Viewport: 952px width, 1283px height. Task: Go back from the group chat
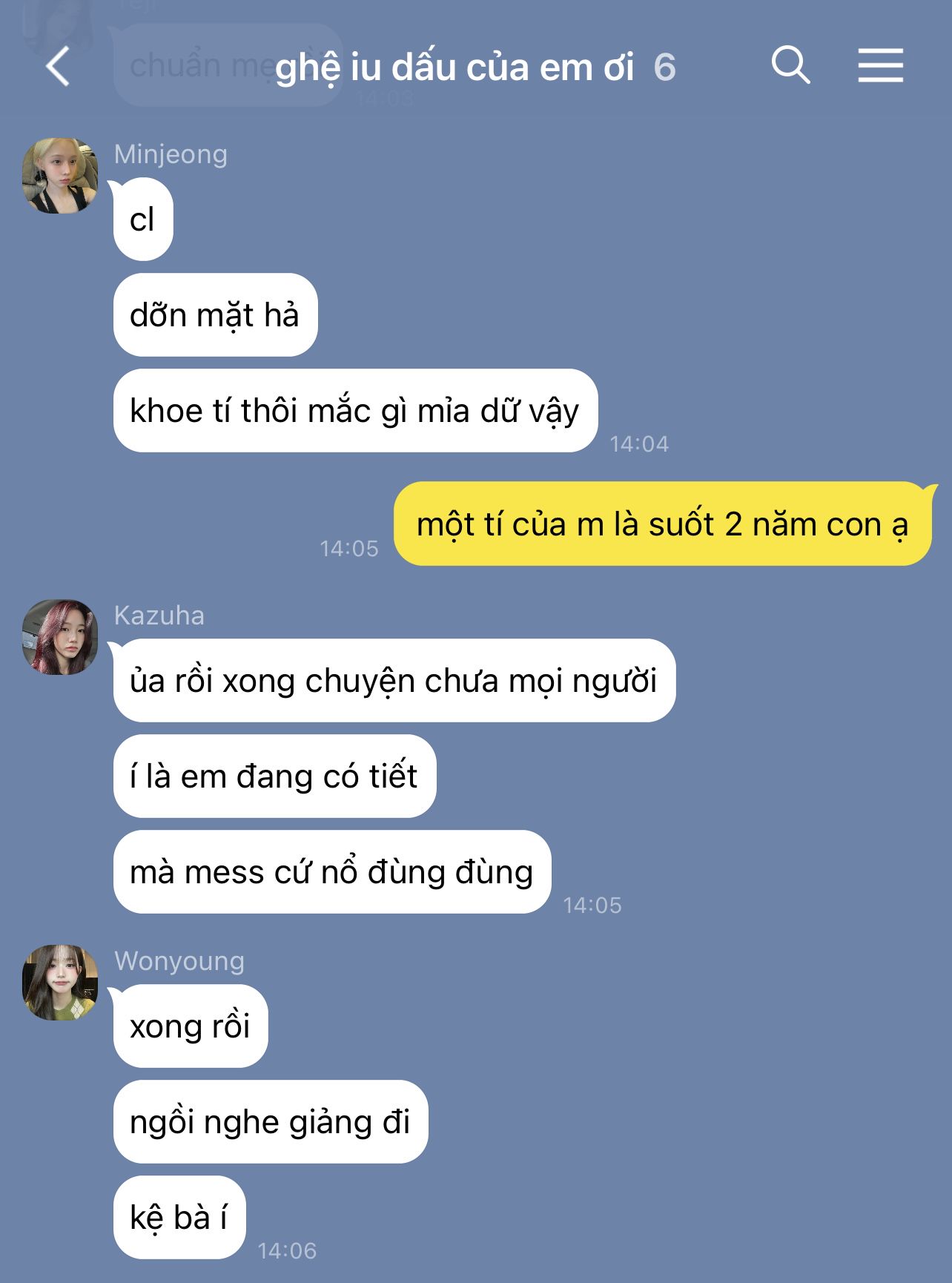[58, 67]
